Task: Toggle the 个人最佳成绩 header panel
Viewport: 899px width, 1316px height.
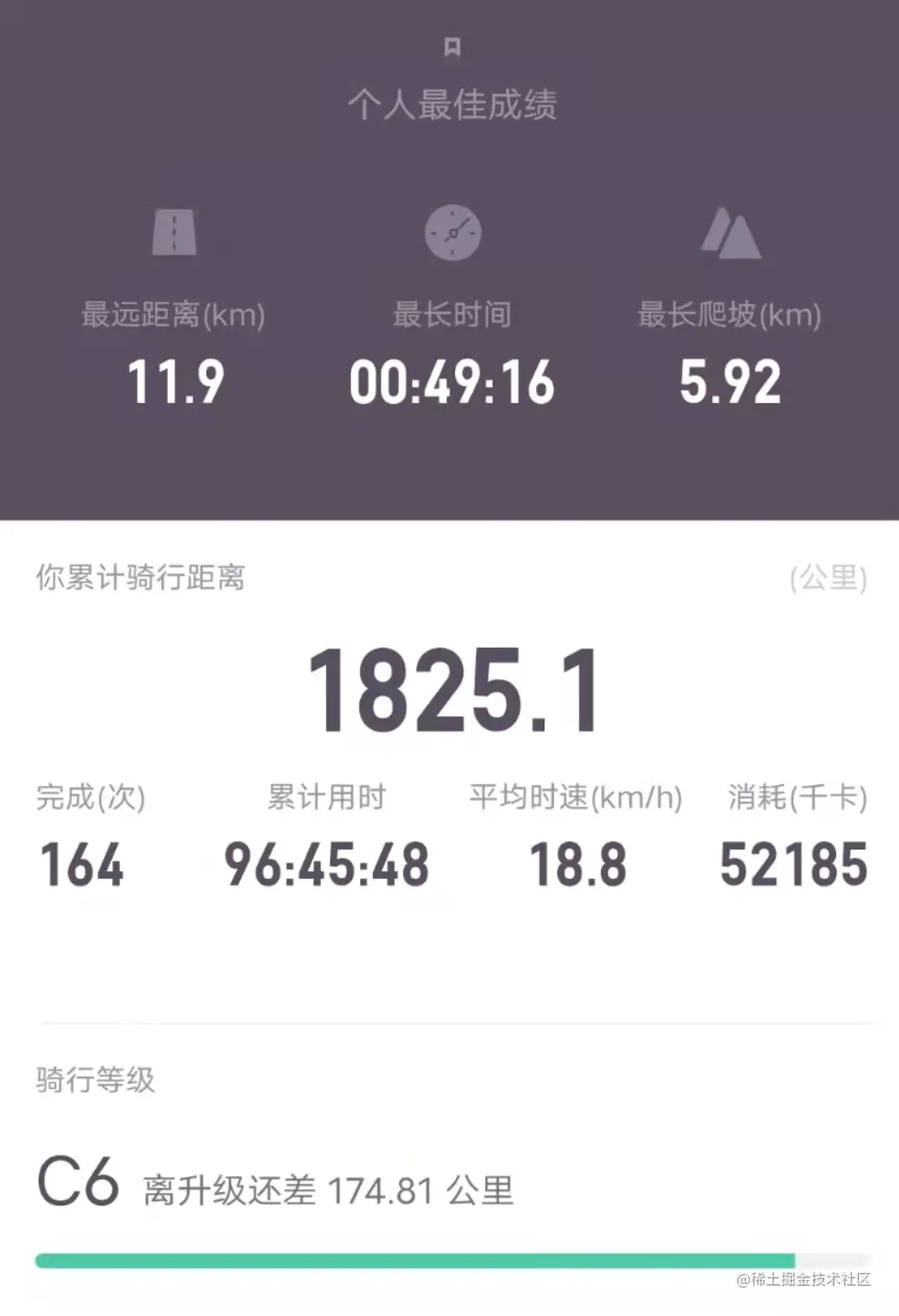Action: coord(452,105)
